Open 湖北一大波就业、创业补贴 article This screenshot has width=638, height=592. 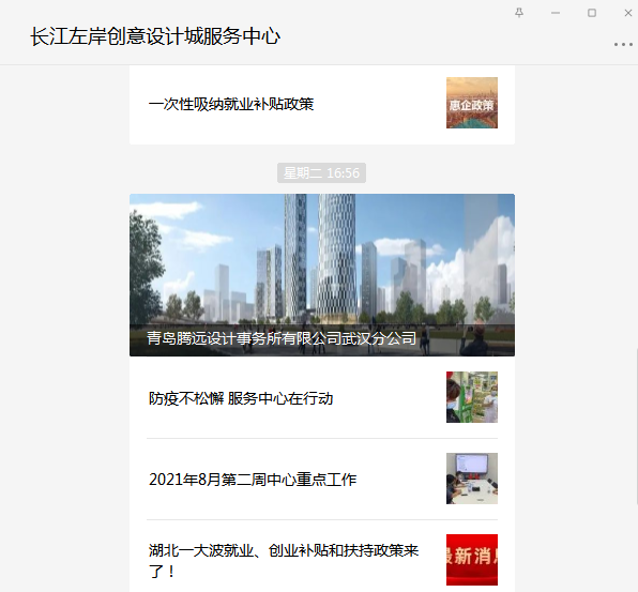pos(284,560)
